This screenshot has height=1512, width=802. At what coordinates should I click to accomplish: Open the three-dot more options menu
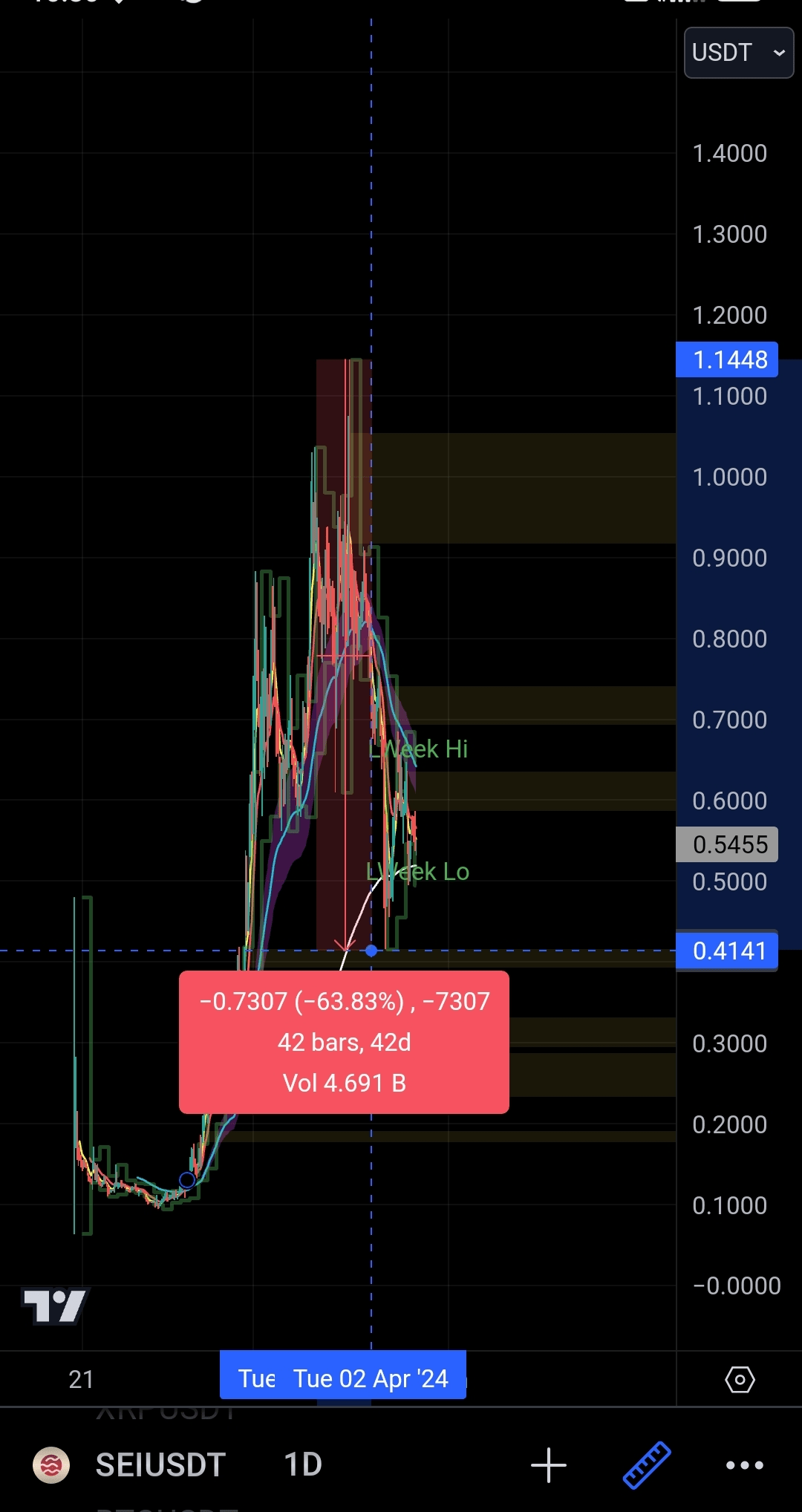(744, 1465)
